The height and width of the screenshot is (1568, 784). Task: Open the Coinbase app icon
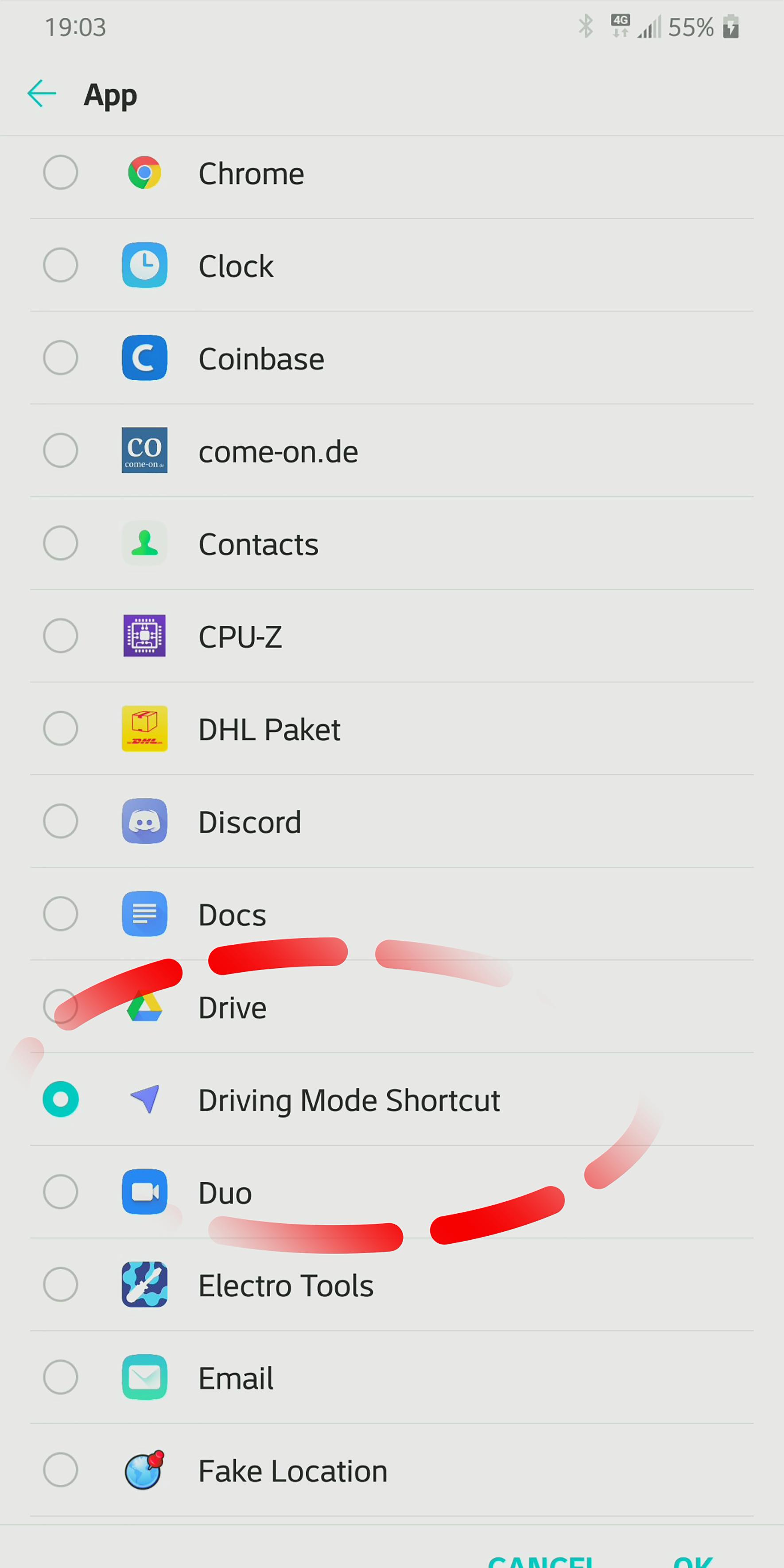144,358
